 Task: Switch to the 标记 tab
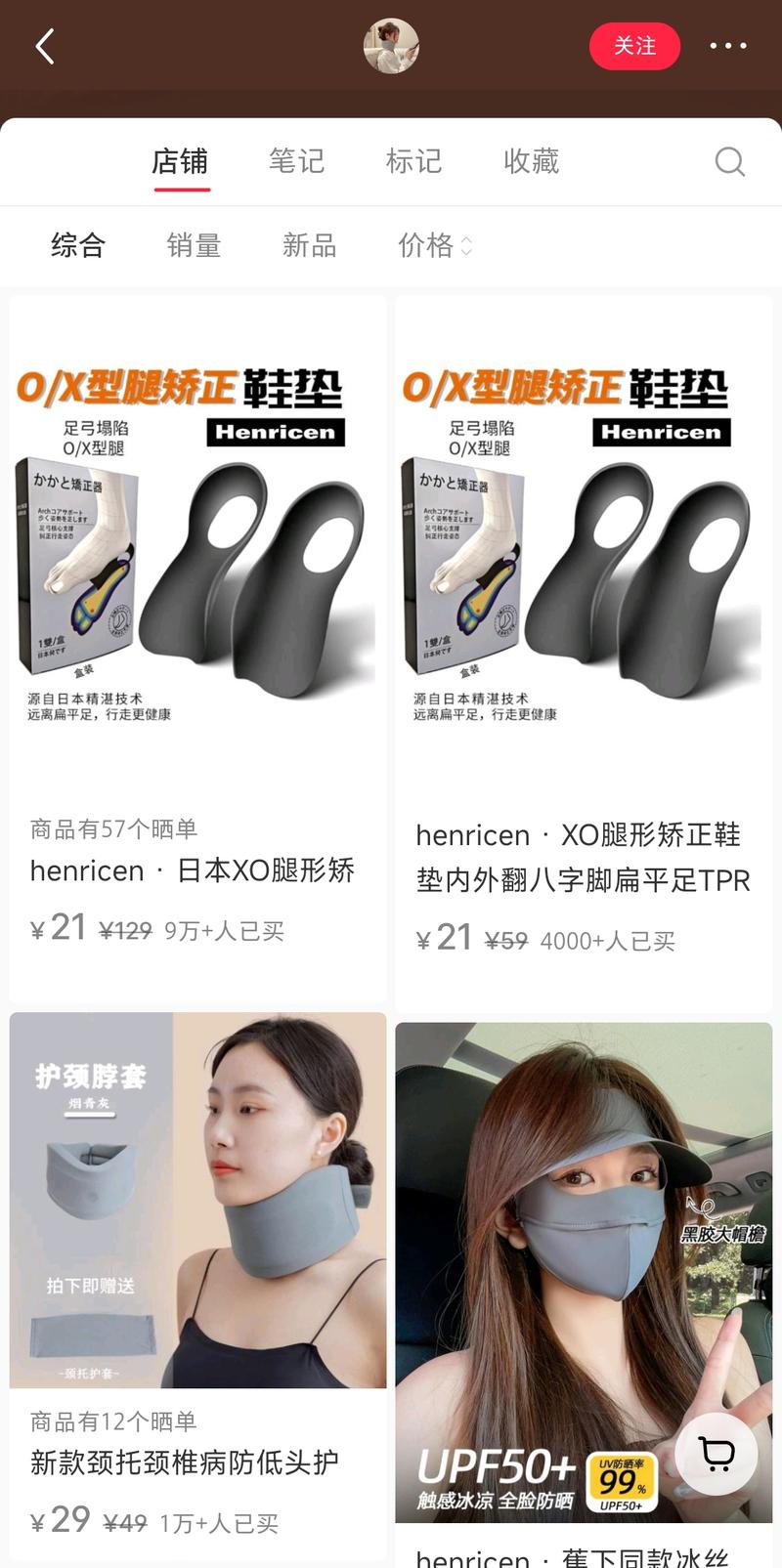point(413,161)
